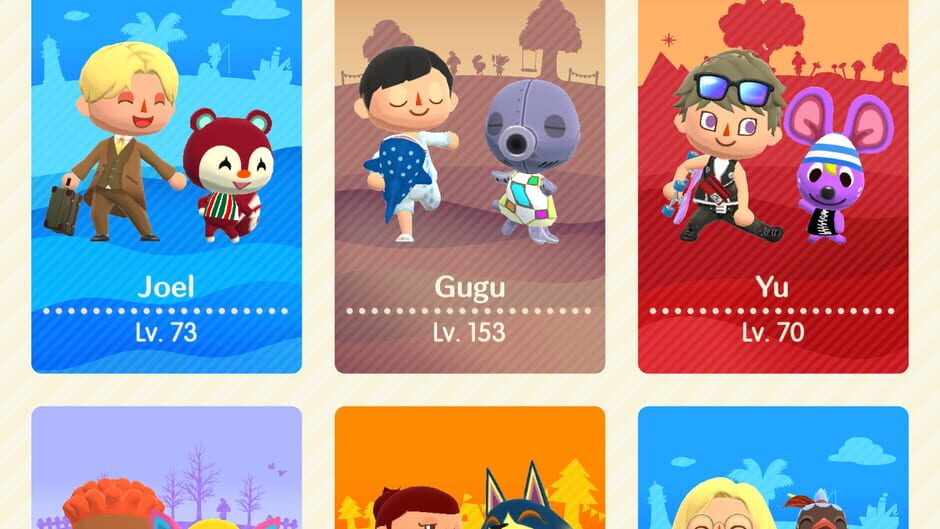
Task: Select Yu's red camper card
Action: coord(772,190)
